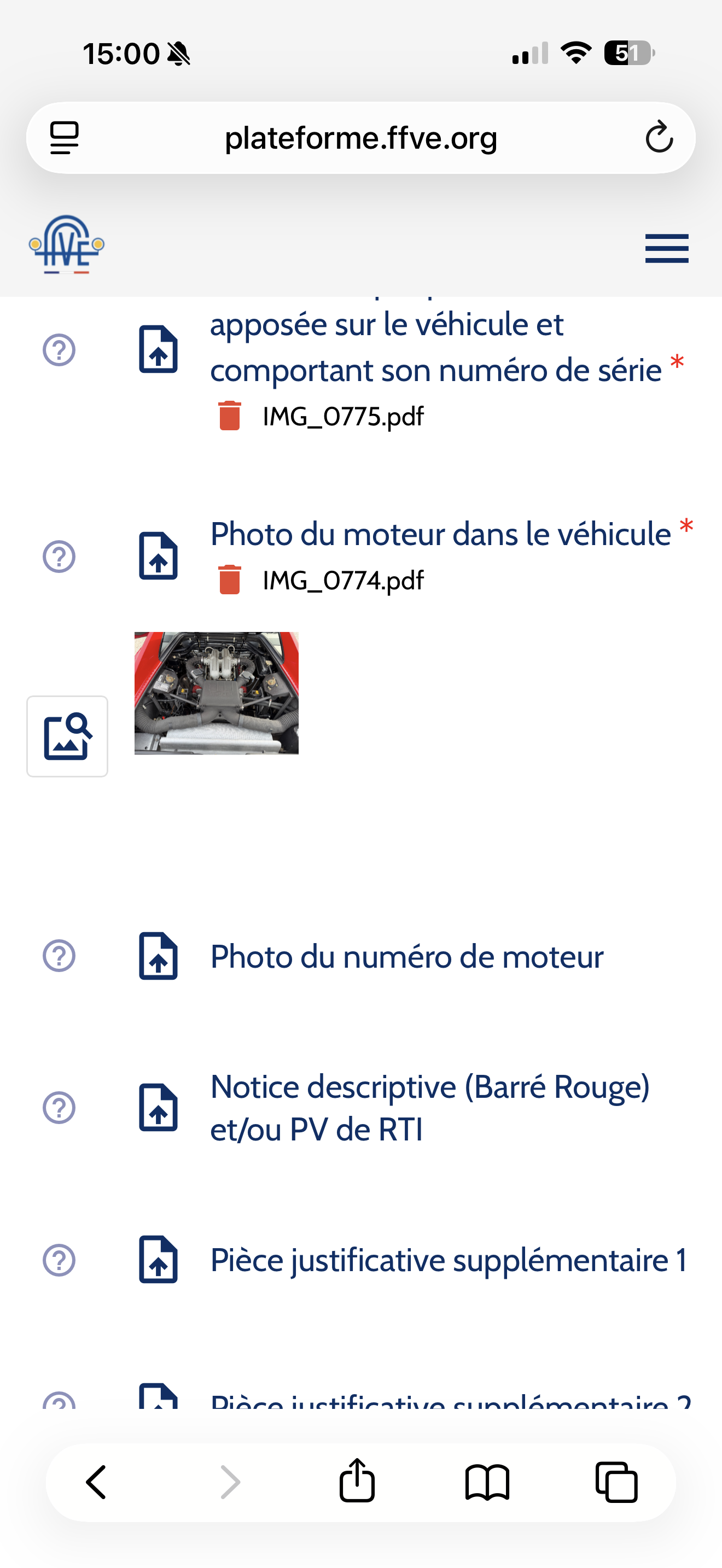View the engine photo thumbnail

216,693
